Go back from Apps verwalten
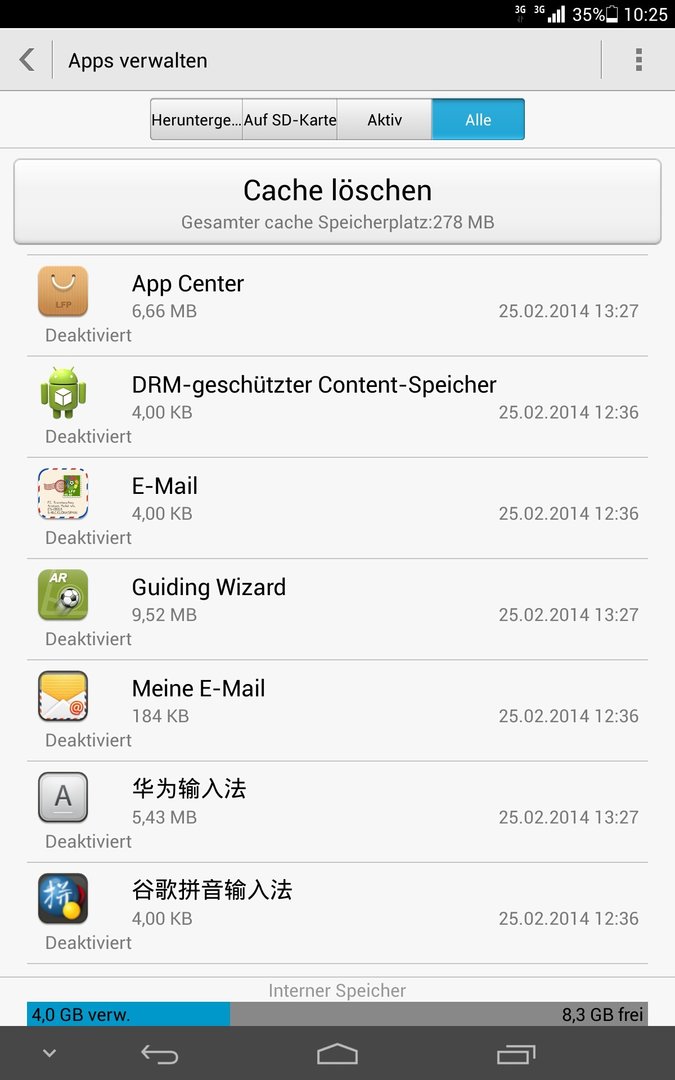The width and height of the screenshot is (675, 1080). pyautogui.click(x=27, y=60)
